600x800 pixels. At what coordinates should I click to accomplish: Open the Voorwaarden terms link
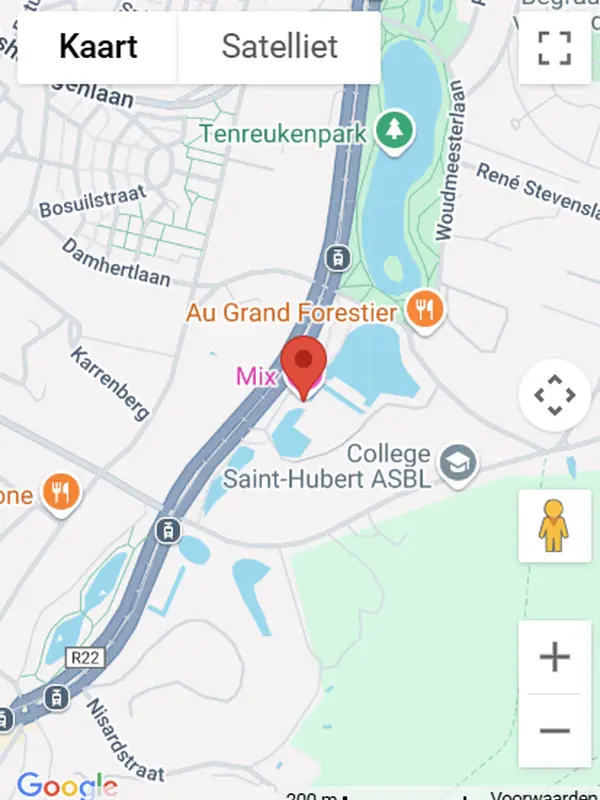click(547, 796)
